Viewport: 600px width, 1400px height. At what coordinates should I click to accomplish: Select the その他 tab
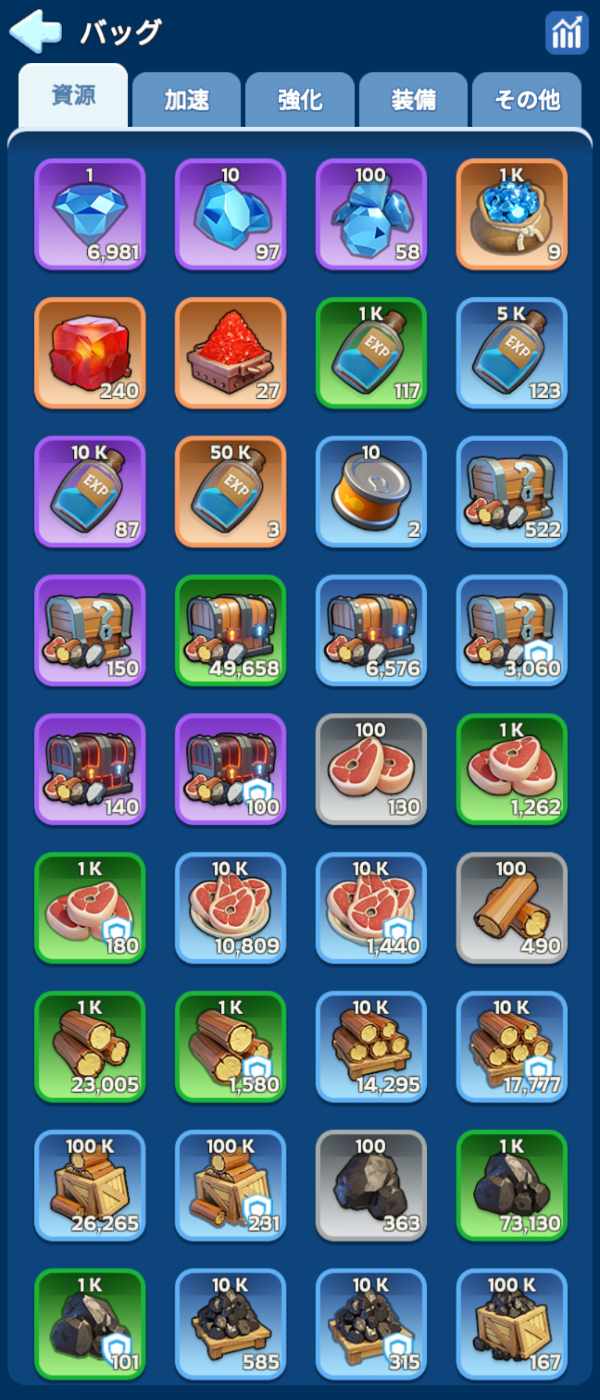click(526, 100)
